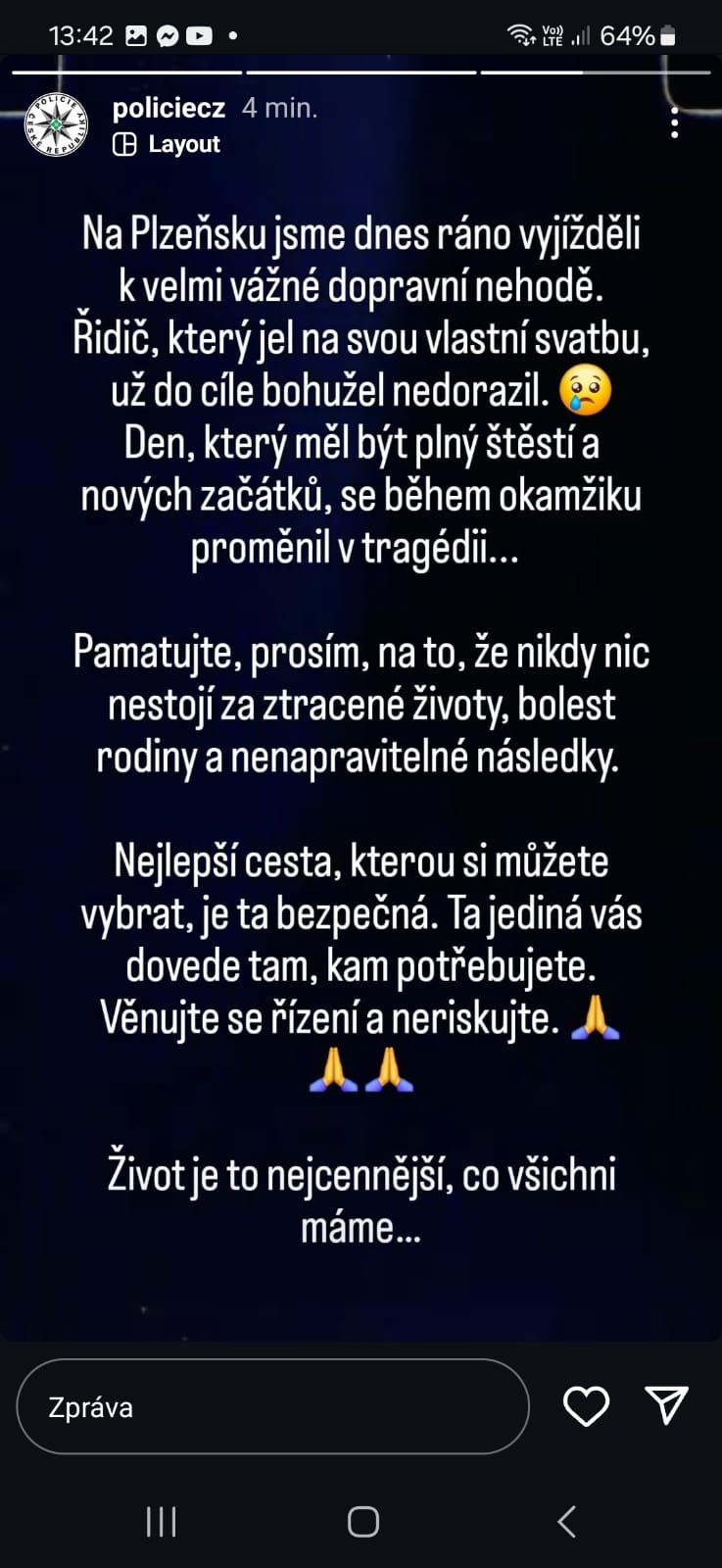Go back using system back button

pos(566,1521)
